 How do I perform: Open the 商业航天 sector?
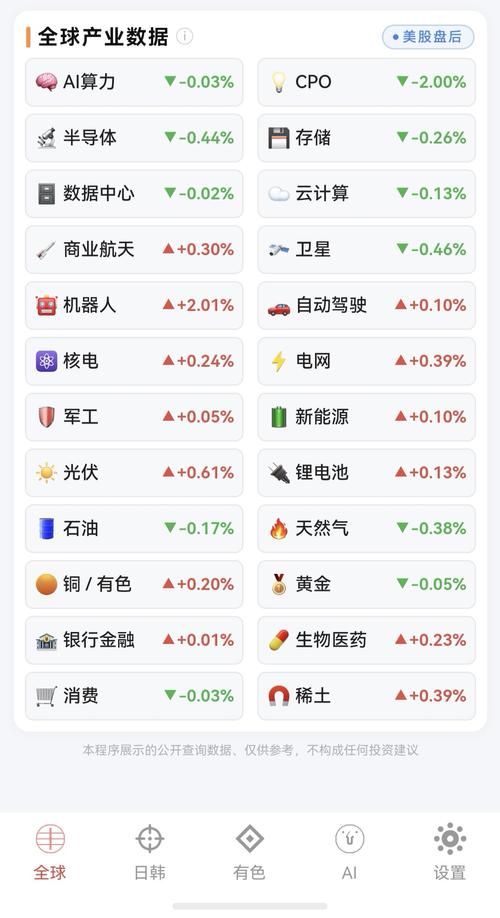tap(134, 249)
